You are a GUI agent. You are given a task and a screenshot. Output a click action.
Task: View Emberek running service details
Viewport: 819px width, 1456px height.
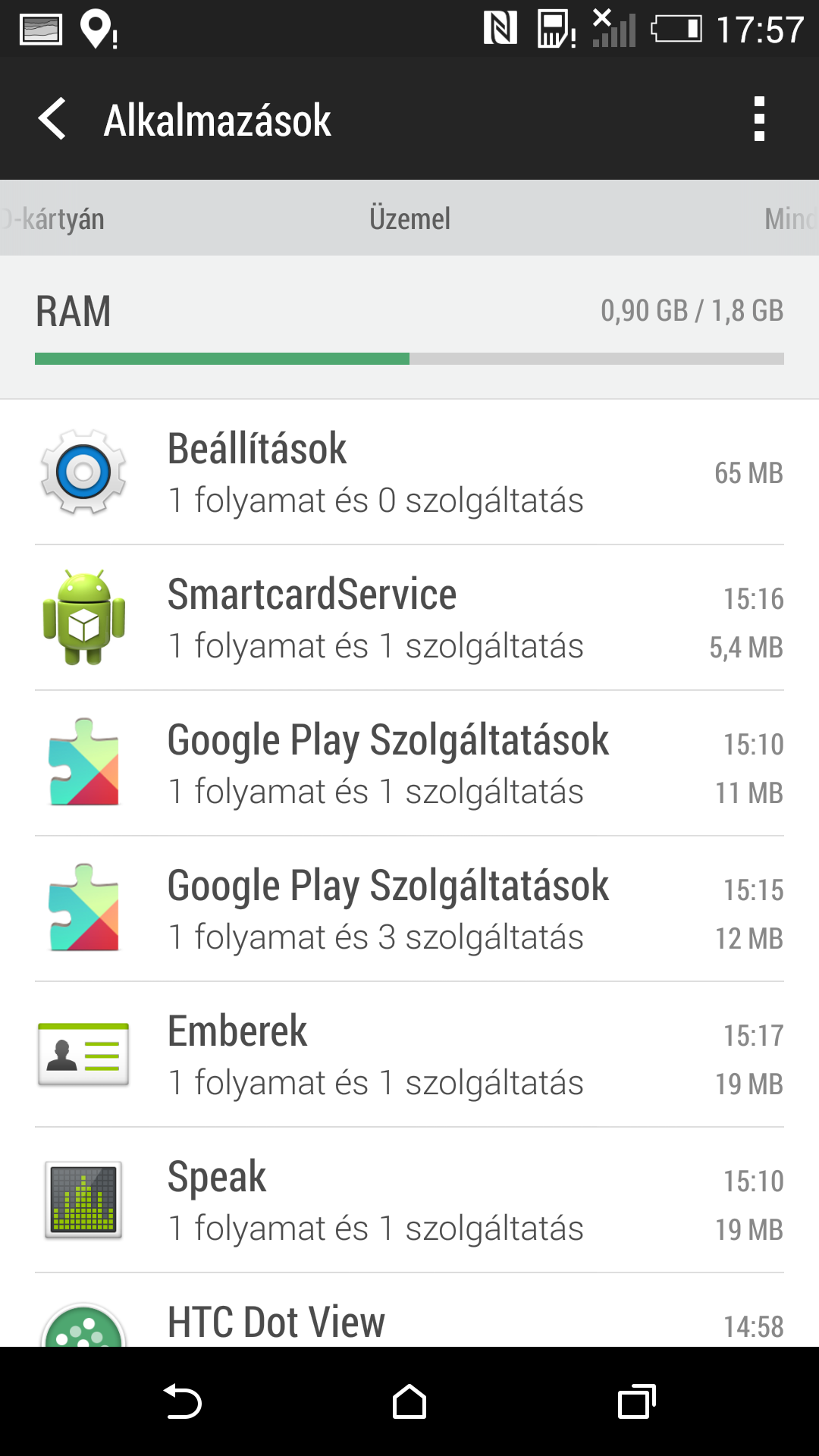[x=409, y=1055]
